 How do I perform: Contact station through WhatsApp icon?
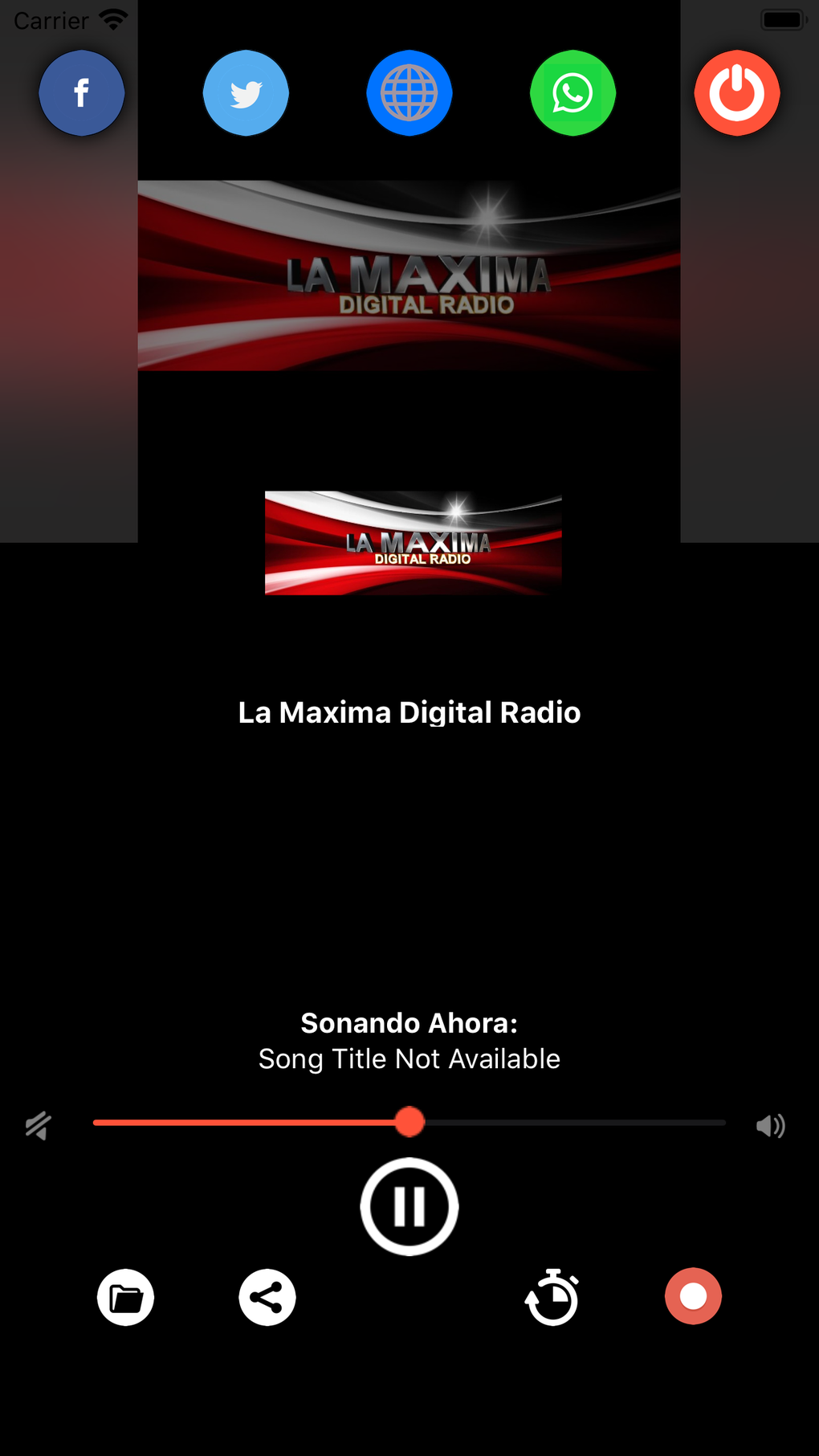(x=572, y=92)
